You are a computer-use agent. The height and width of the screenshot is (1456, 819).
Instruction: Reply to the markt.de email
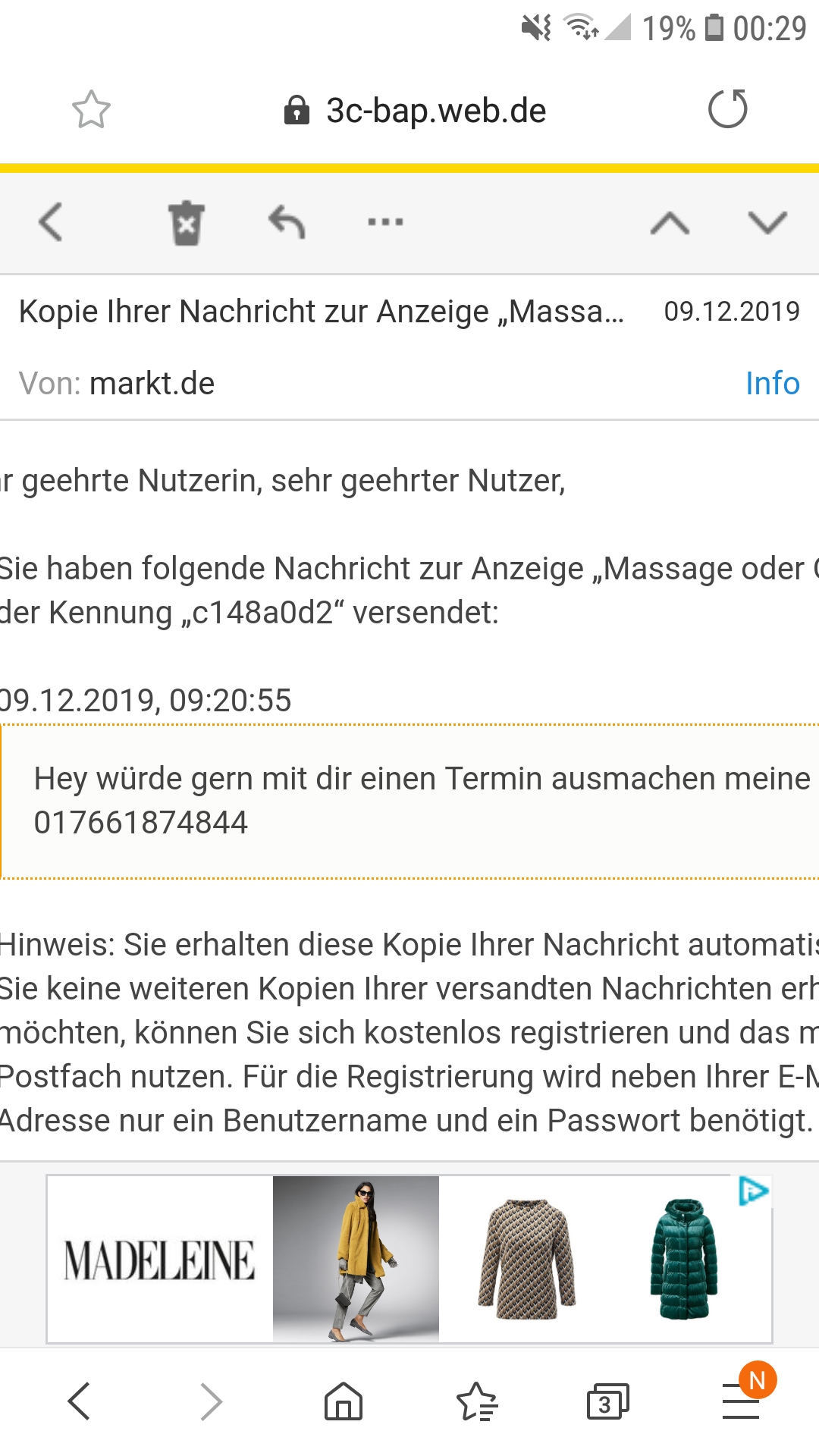click(x=287, y=223)
